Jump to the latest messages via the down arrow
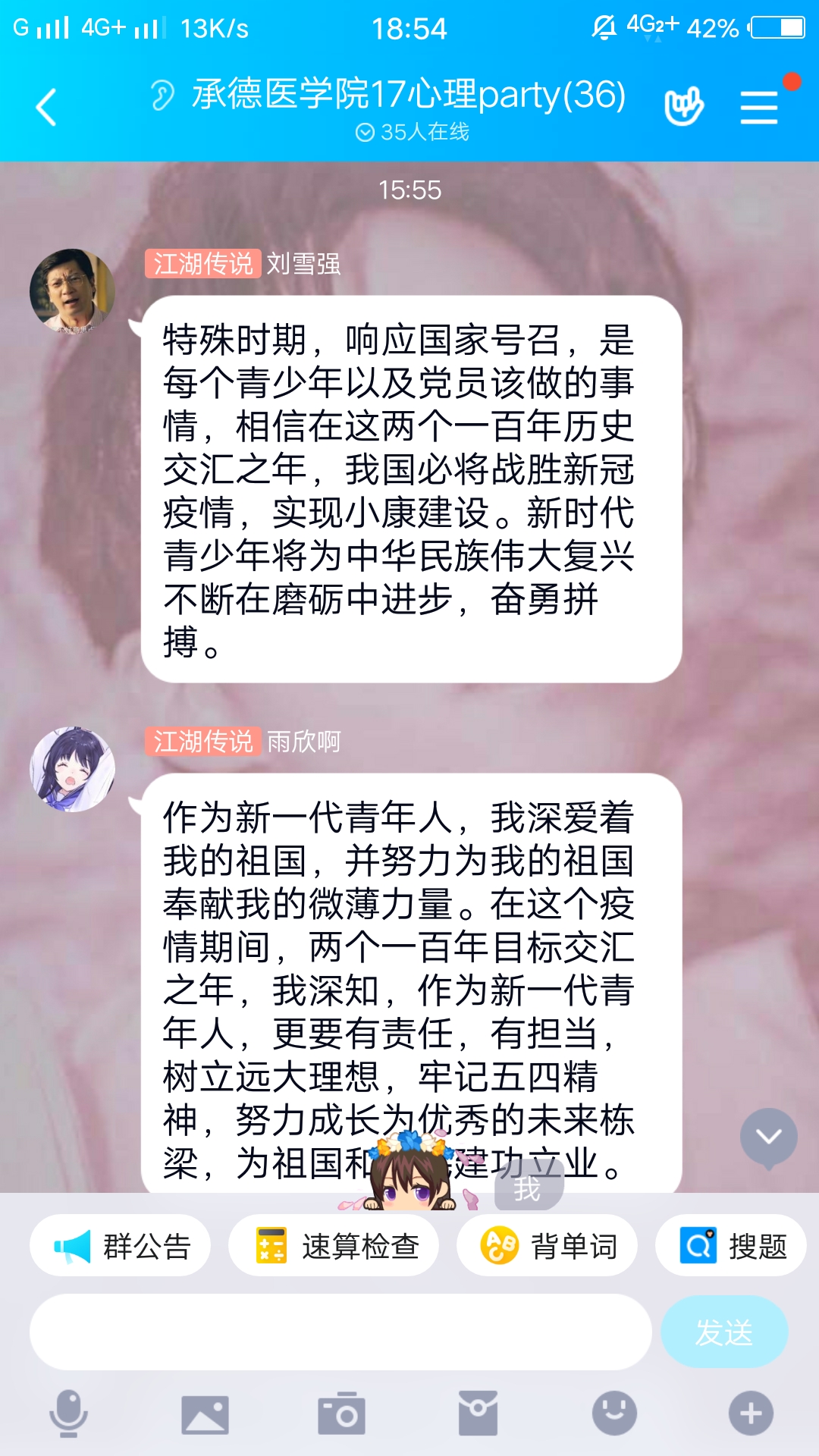This screenshot has width=819, height=1456. pyautogui.click(x=768, y=1137)
